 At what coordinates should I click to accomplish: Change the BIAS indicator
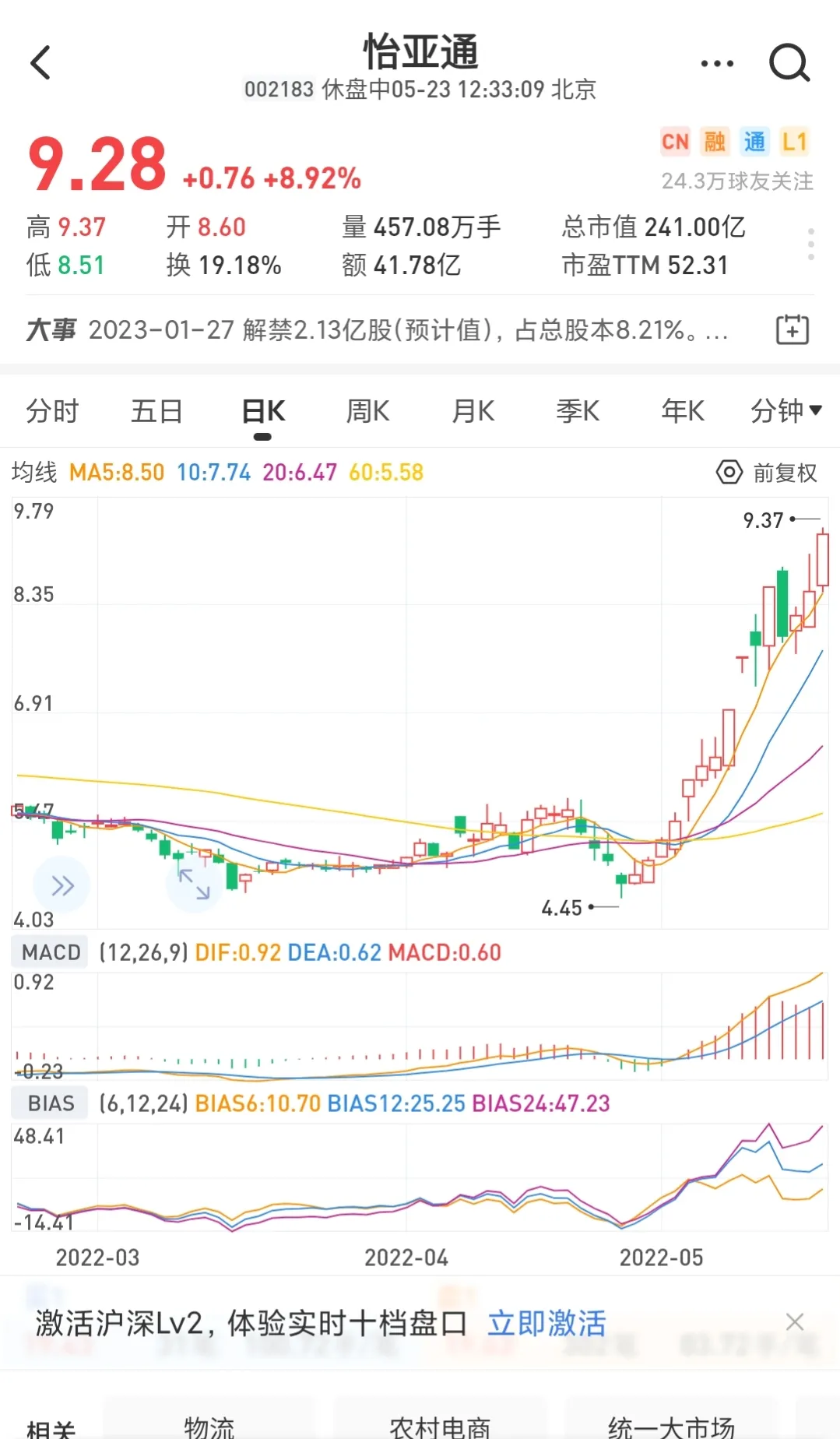tap(51, 1103)
